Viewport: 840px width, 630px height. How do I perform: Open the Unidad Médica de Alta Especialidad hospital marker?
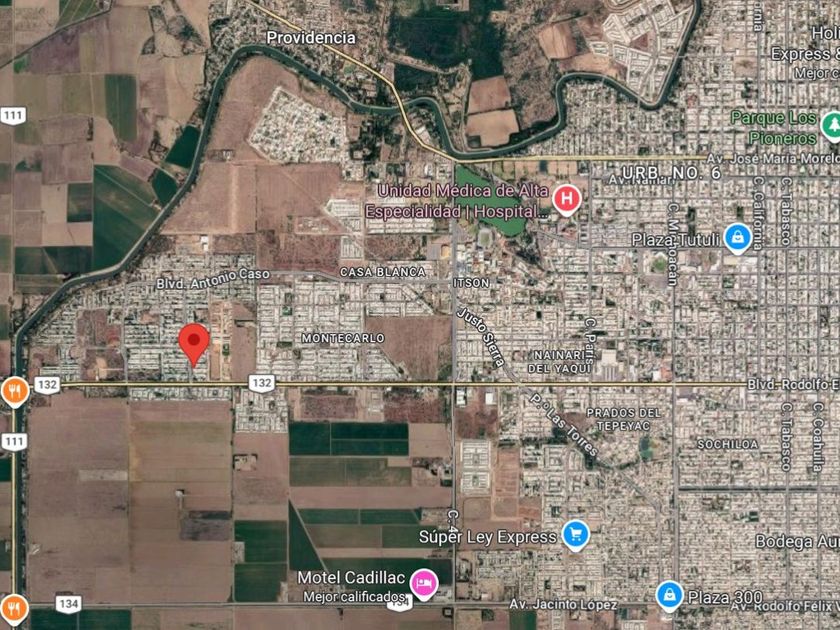point(567,200)
